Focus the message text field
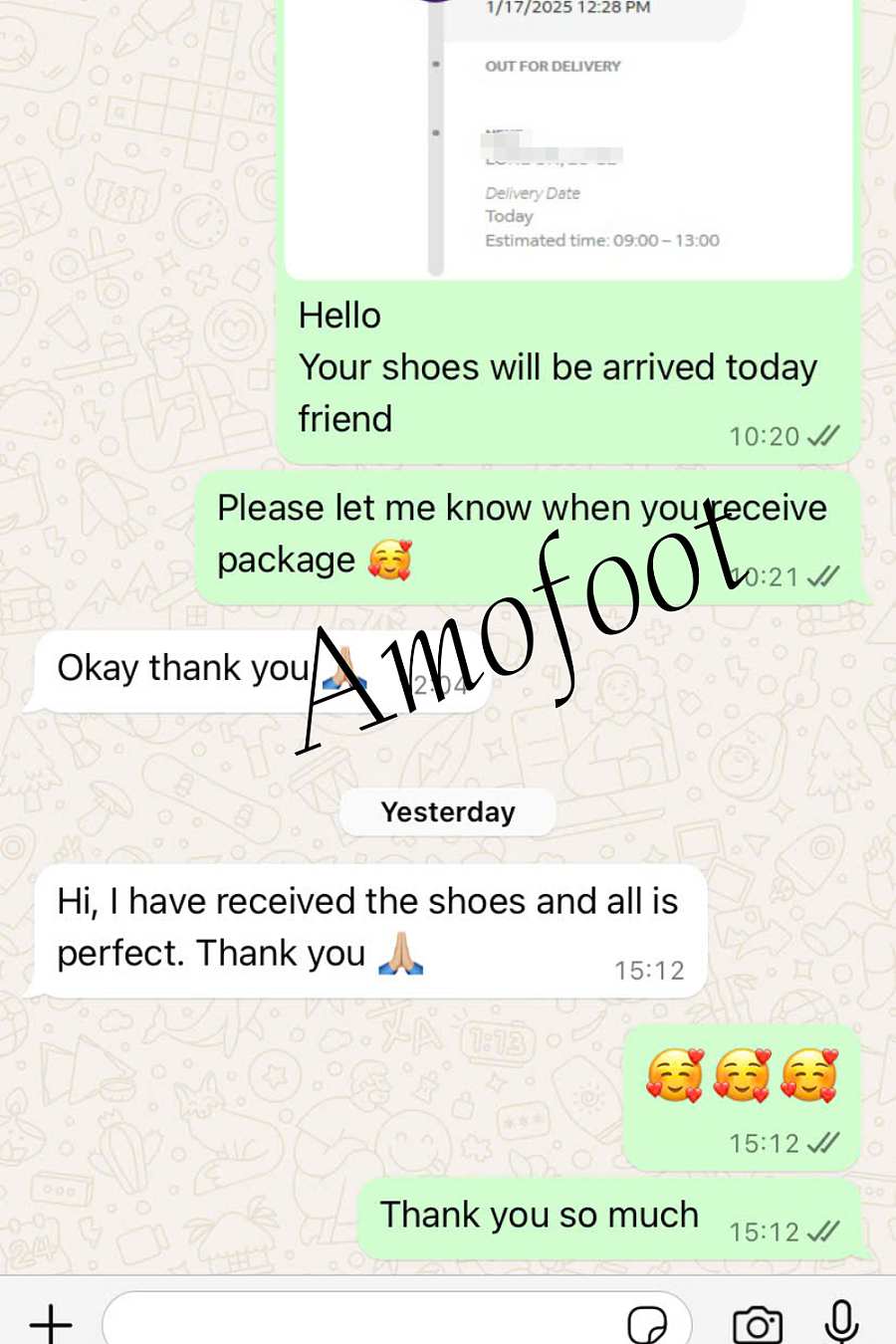Screen dimensions: 896x1344 (358, 1323)
